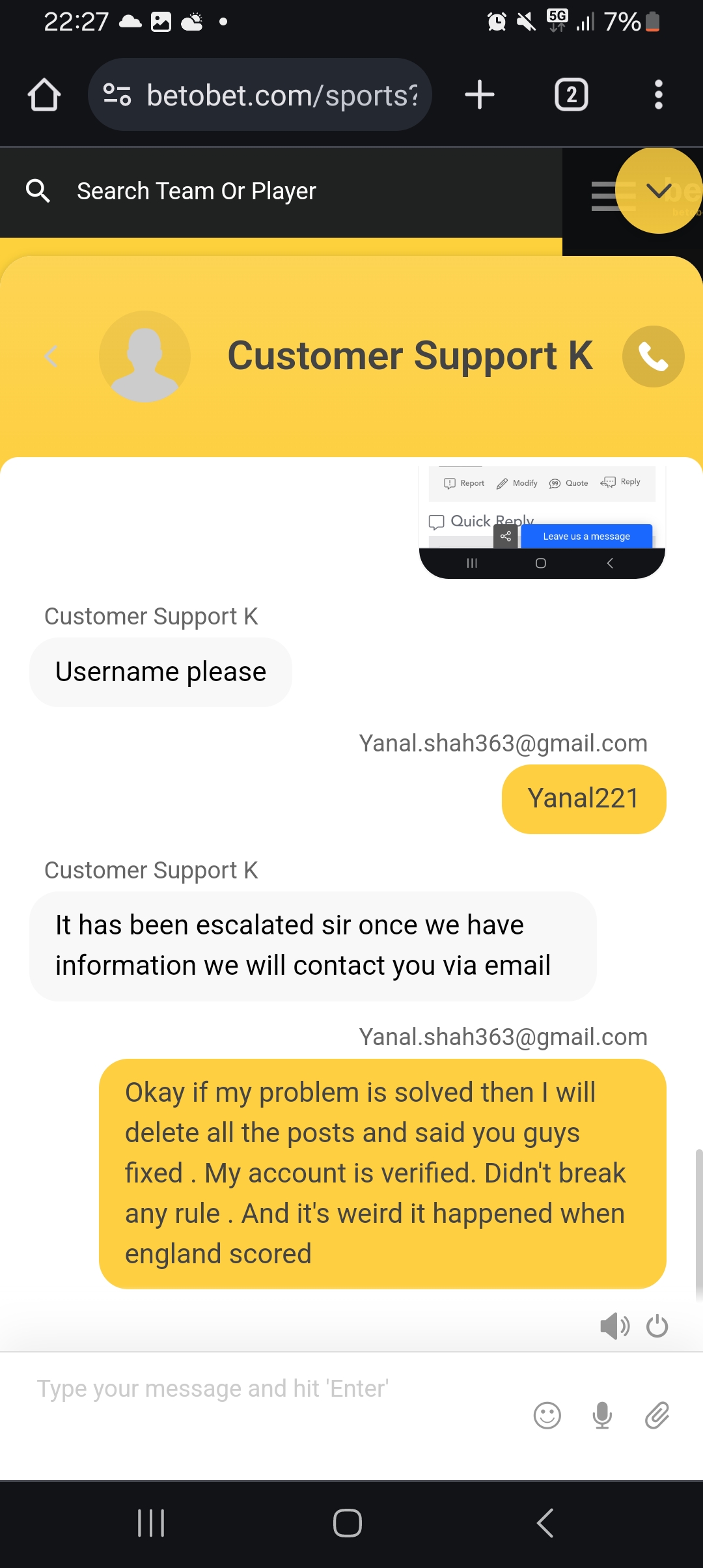Call support with the phone button
Viewport: 703px width, 1568px height.
(653, 356)
